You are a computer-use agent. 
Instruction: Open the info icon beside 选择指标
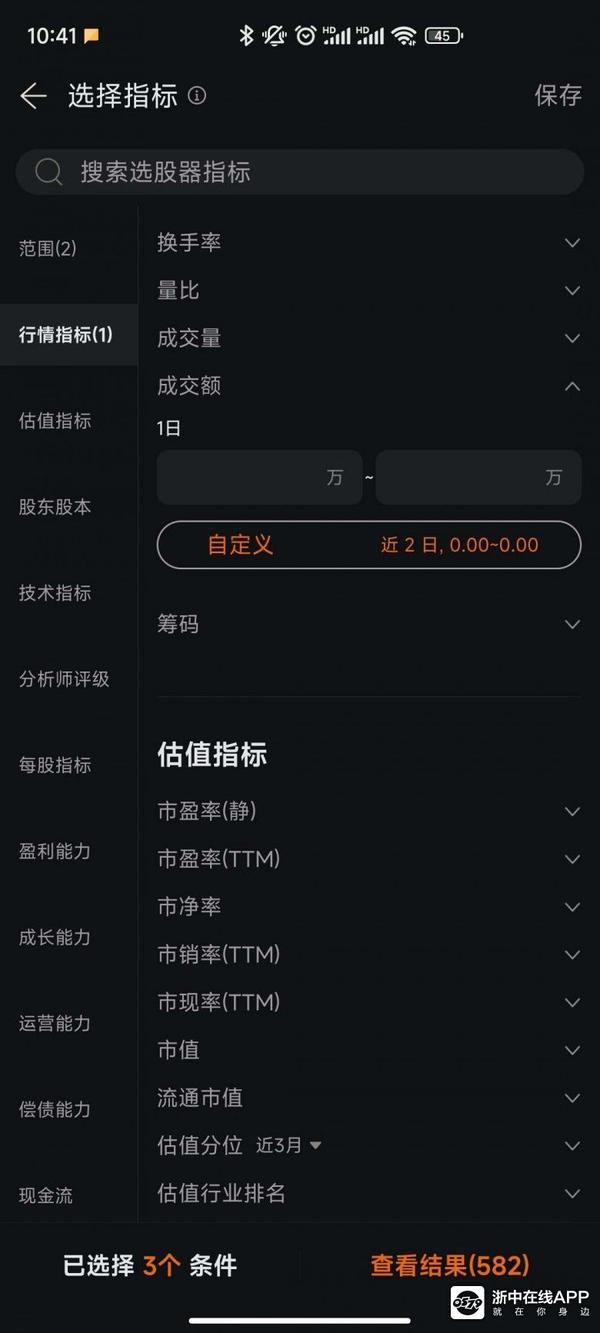tap(197, 96)
